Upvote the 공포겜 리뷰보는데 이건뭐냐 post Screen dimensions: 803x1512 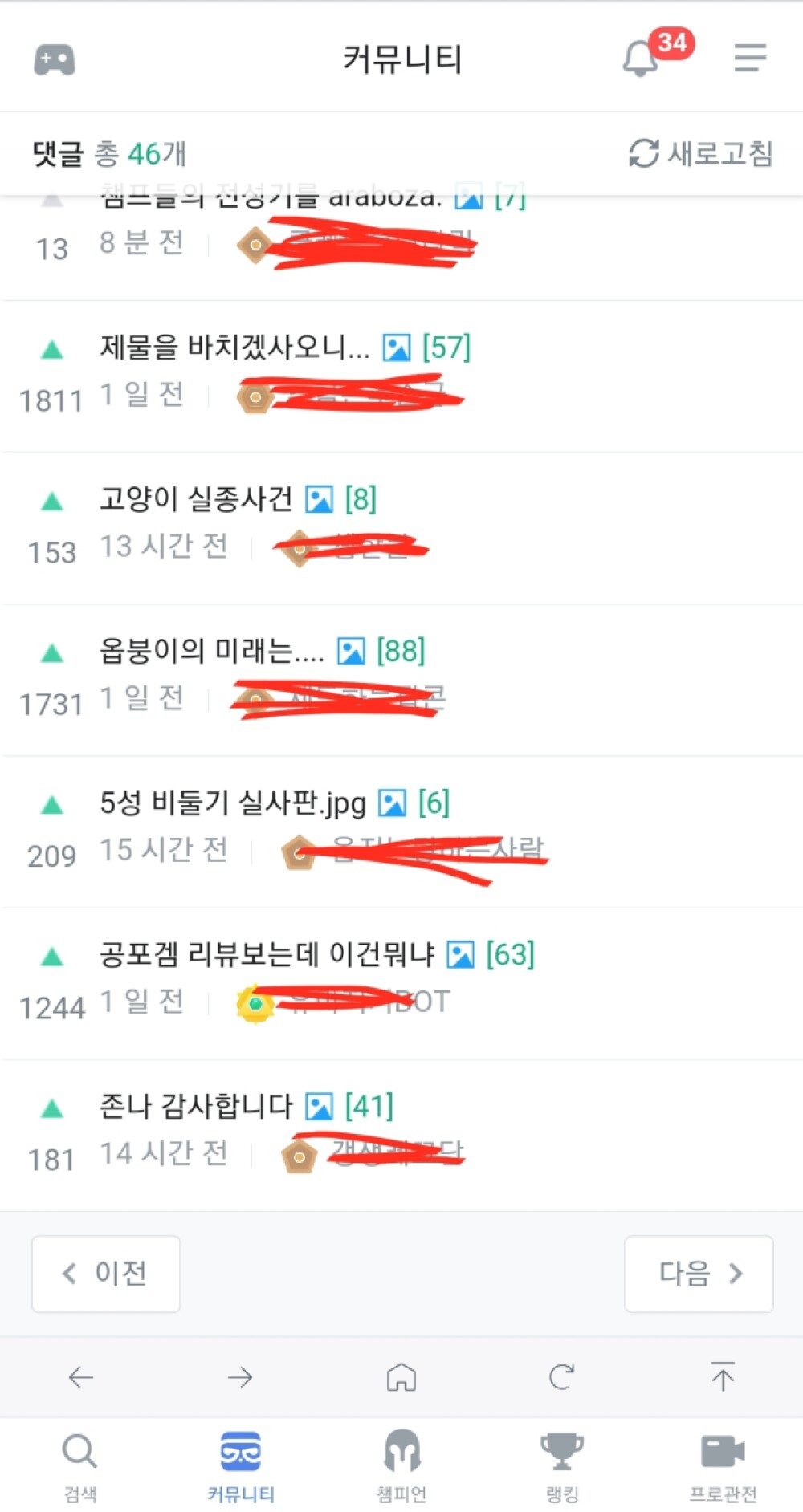[51, 956]
